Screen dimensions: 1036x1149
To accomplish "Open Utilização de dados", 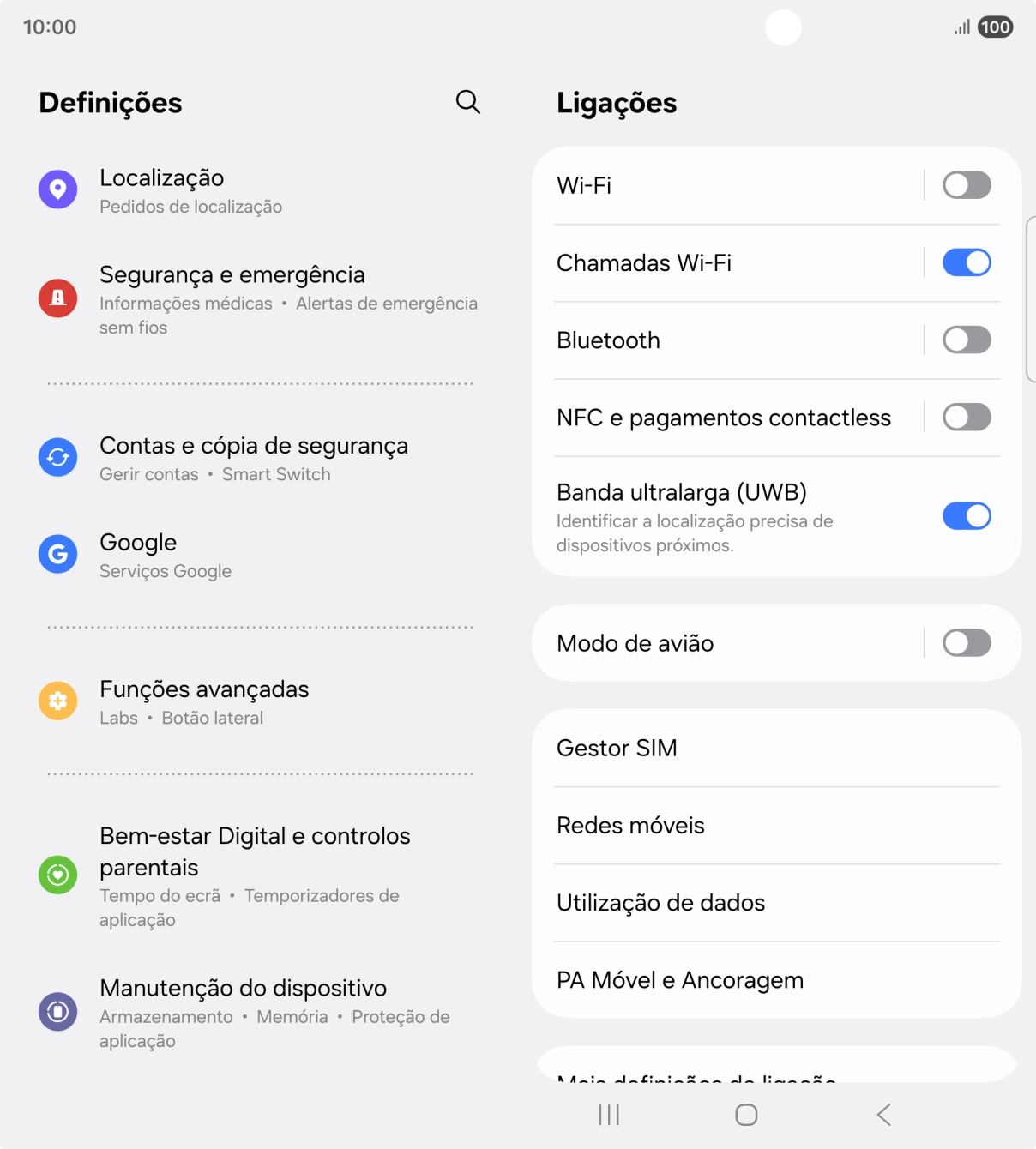I will click(x=774, y=902).
